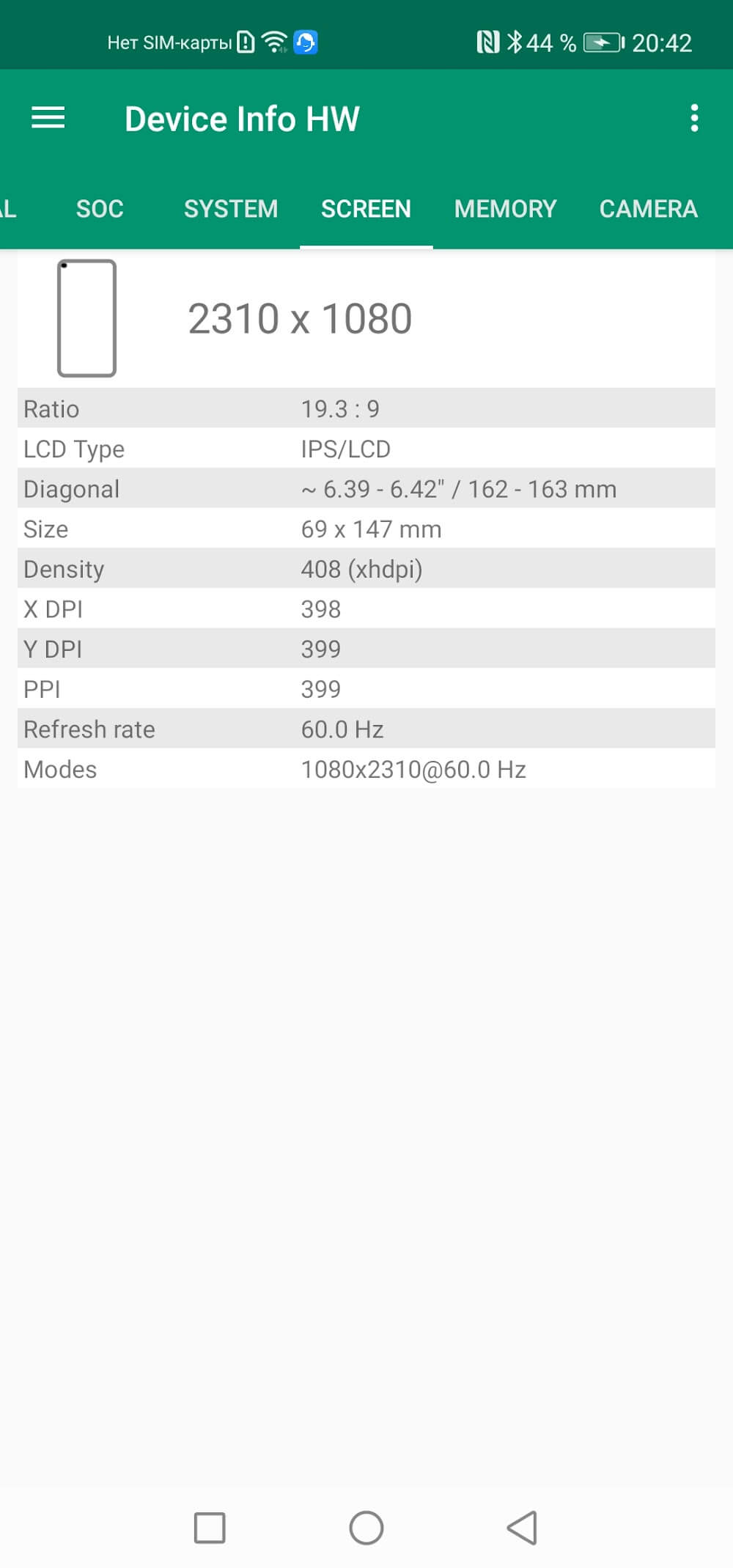Viewport: 733px width, 1568px height.
Task: Switch to the SOC tab
Action: [100, 209]
